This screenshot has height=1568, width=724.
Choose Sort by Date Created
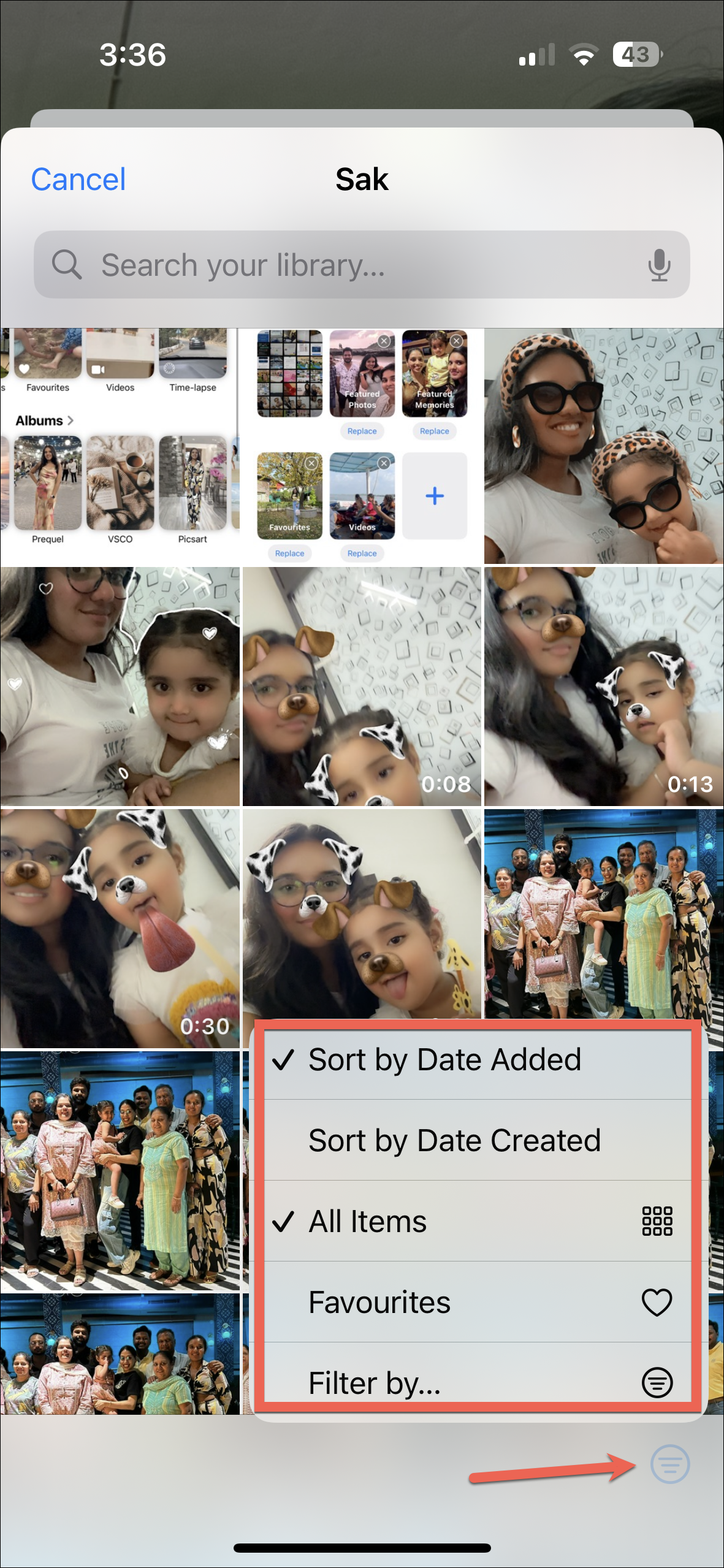478,1140
